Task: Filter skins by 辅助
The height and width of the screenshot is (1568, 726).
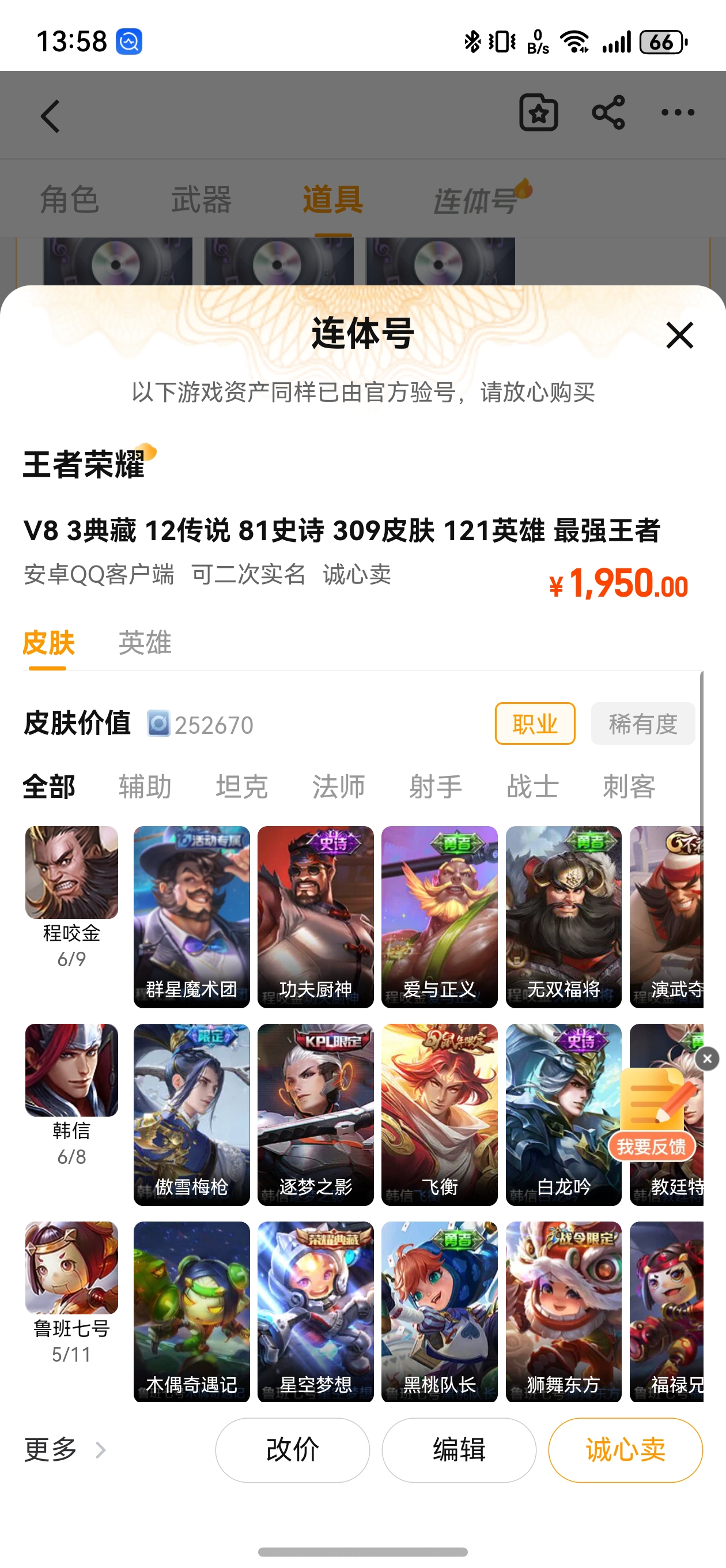Action: click(145, 786)
